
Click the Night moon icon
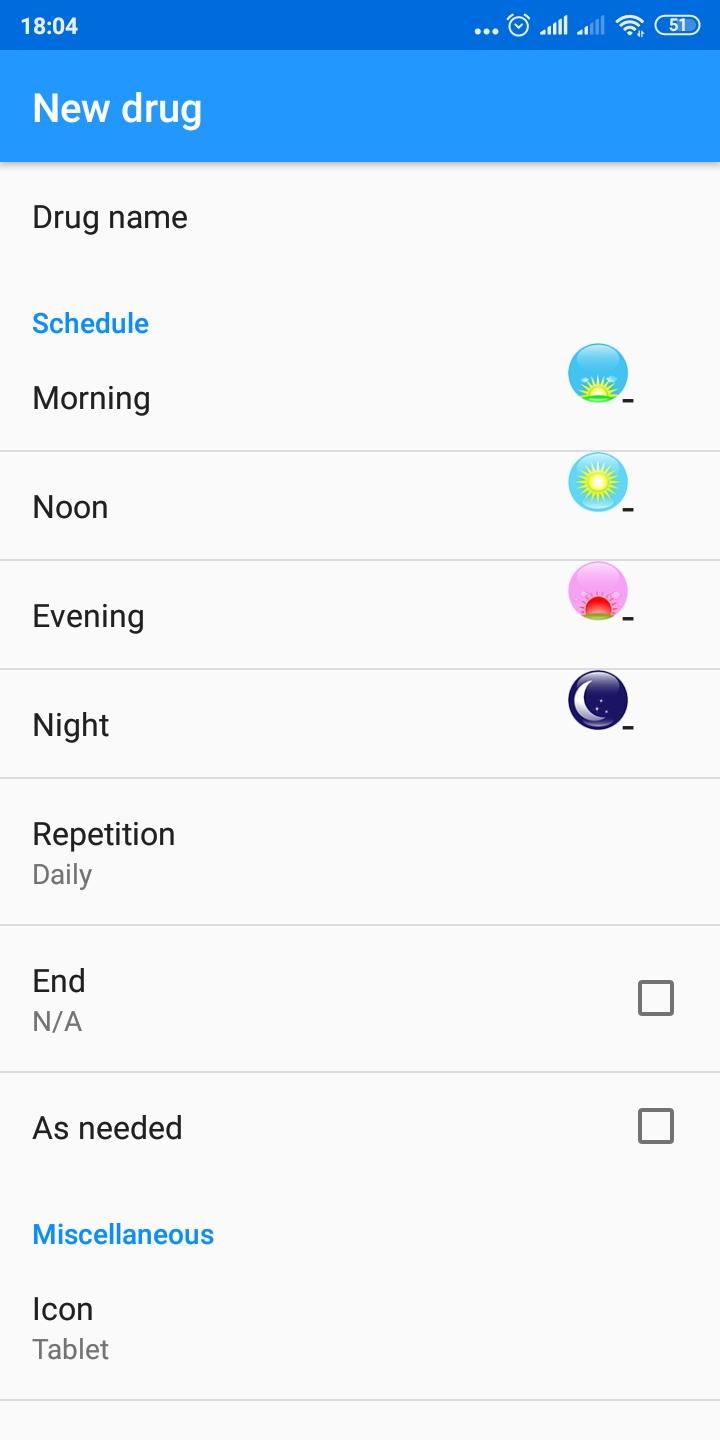[597, 699]
